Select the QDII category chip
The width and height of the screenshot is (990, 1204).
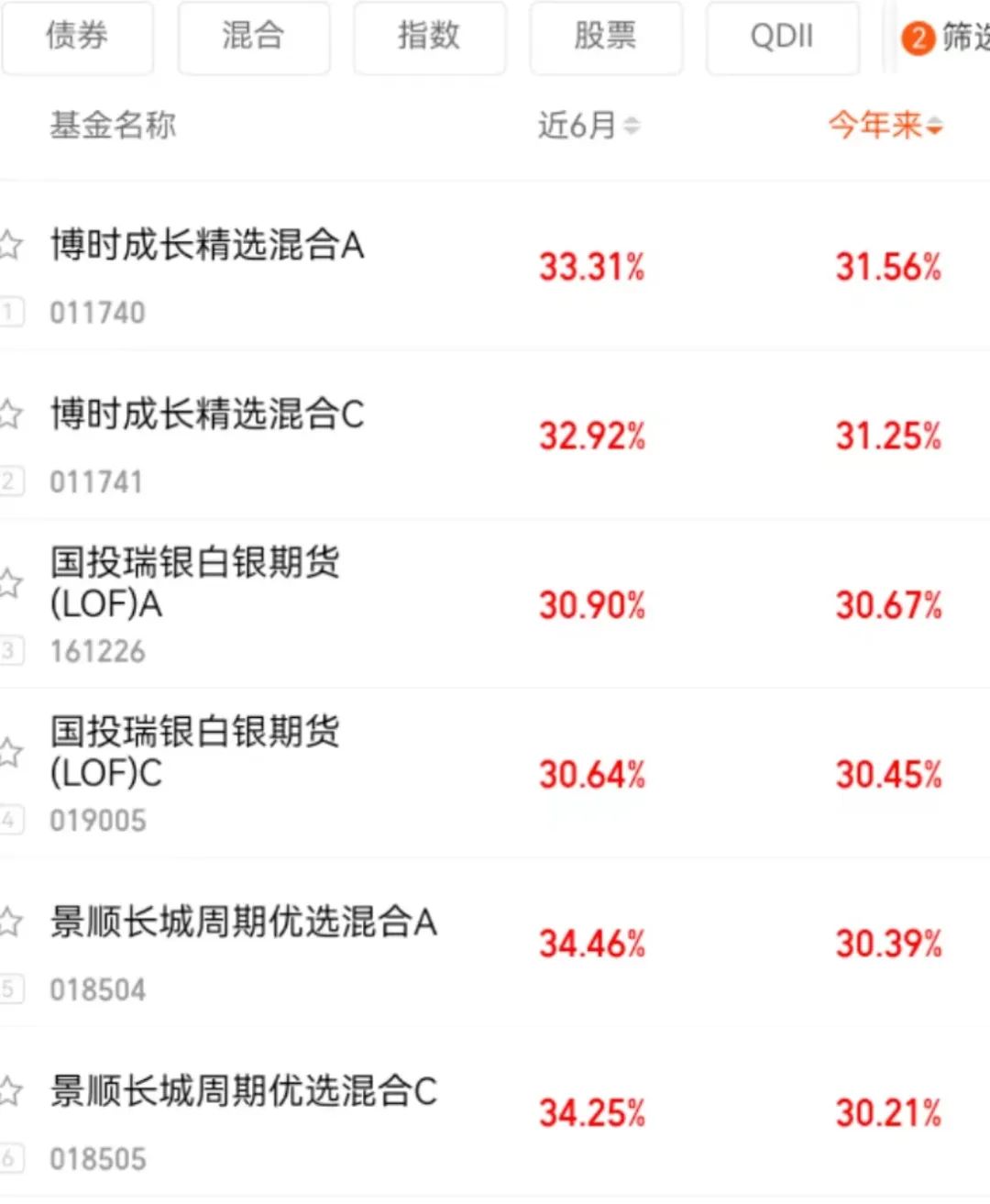(x=781, y=37)
